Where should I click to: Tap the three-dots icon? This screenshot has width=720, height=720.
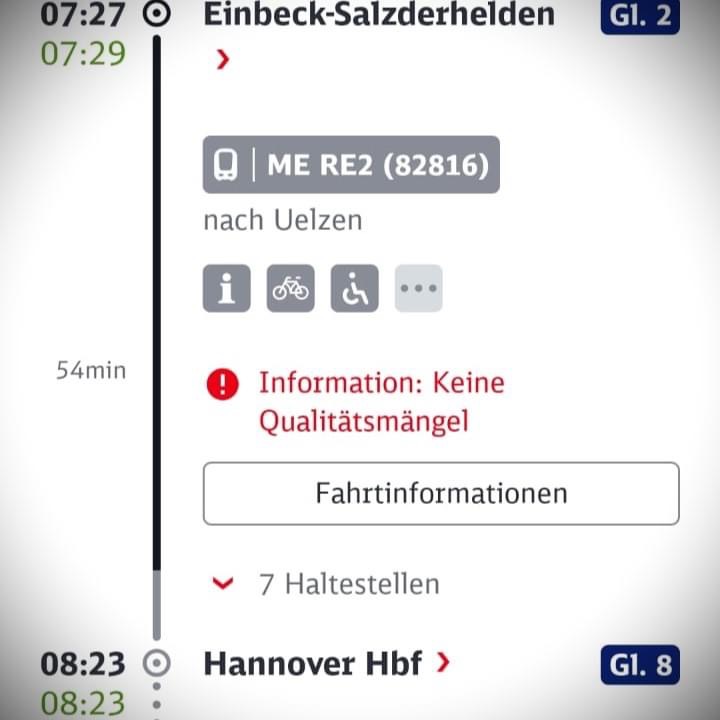(x=418, y=289)
